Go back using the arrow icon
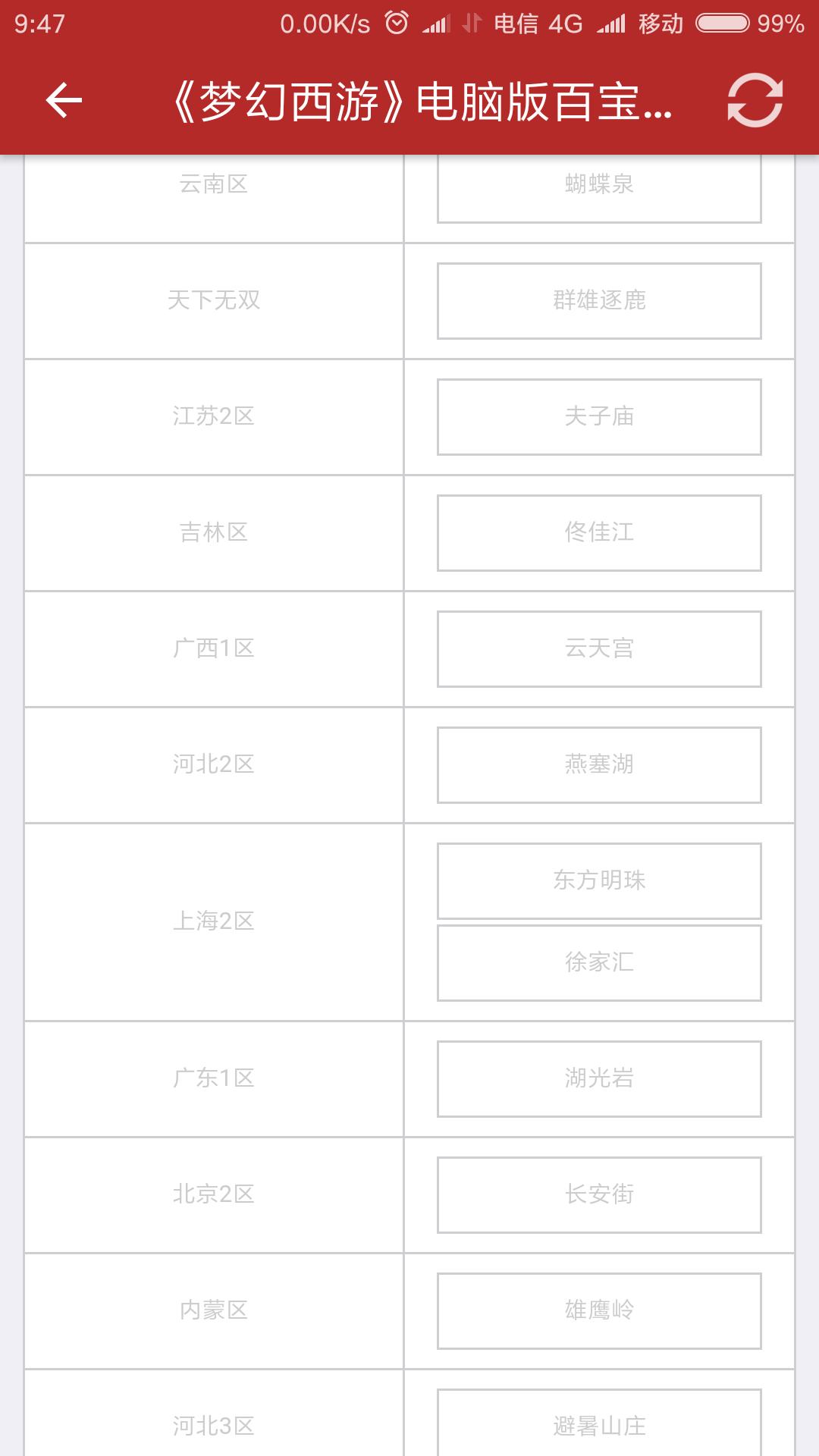Screen dimensions: 819x1456 click(64, 101)
